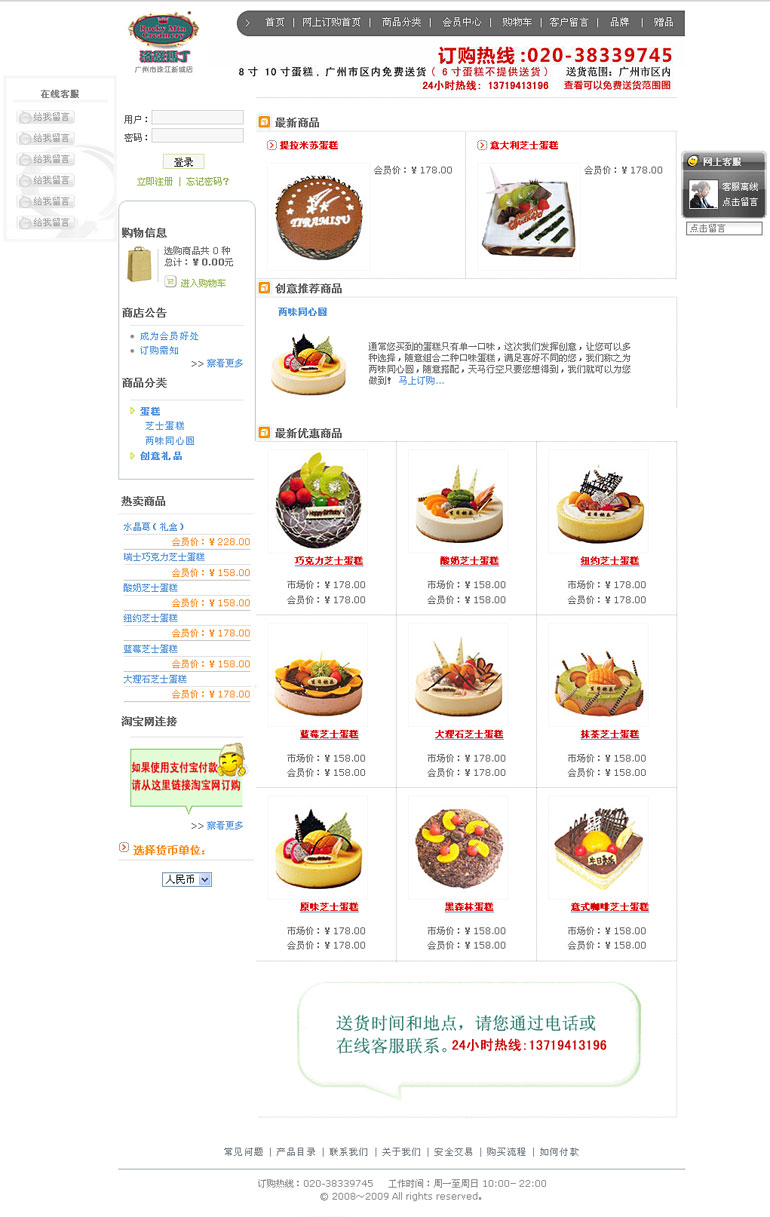
Task: Focus the 用户 username field
Action: click(197, 118)
